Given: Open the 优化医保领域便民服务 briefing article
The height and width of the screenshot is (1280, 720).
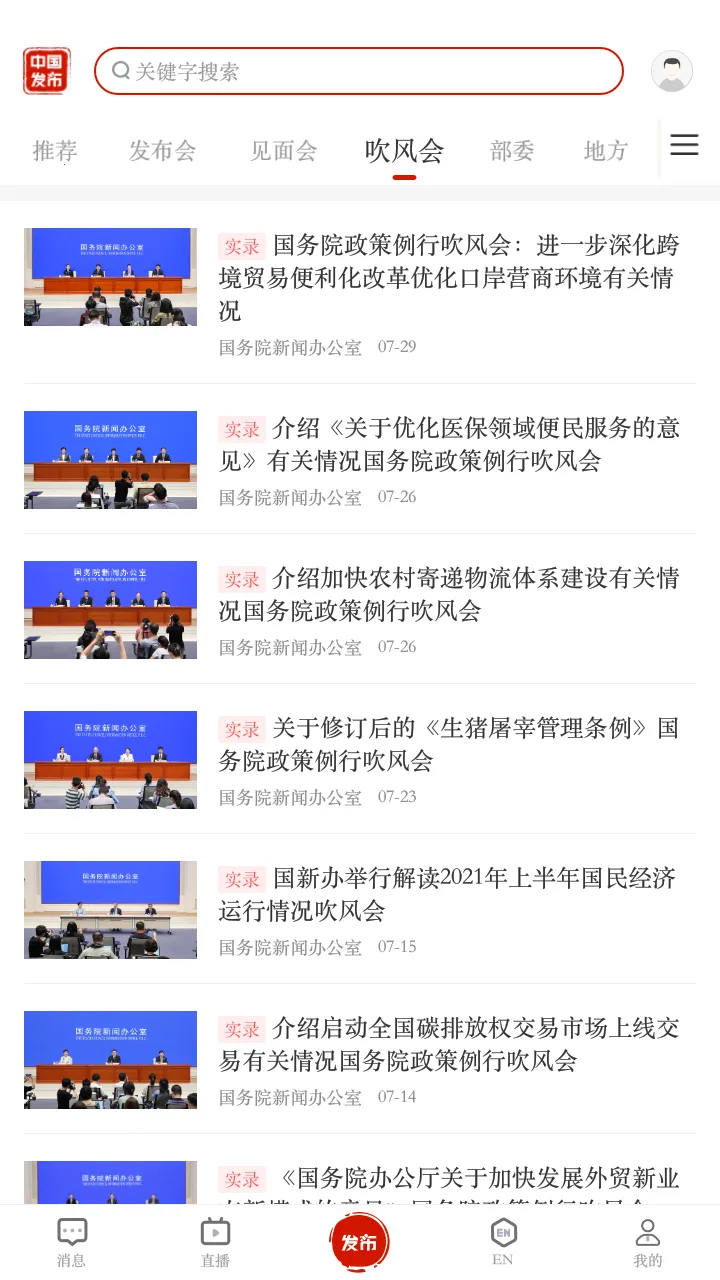Looking at the screenshot, I should [x=448, y=444].
